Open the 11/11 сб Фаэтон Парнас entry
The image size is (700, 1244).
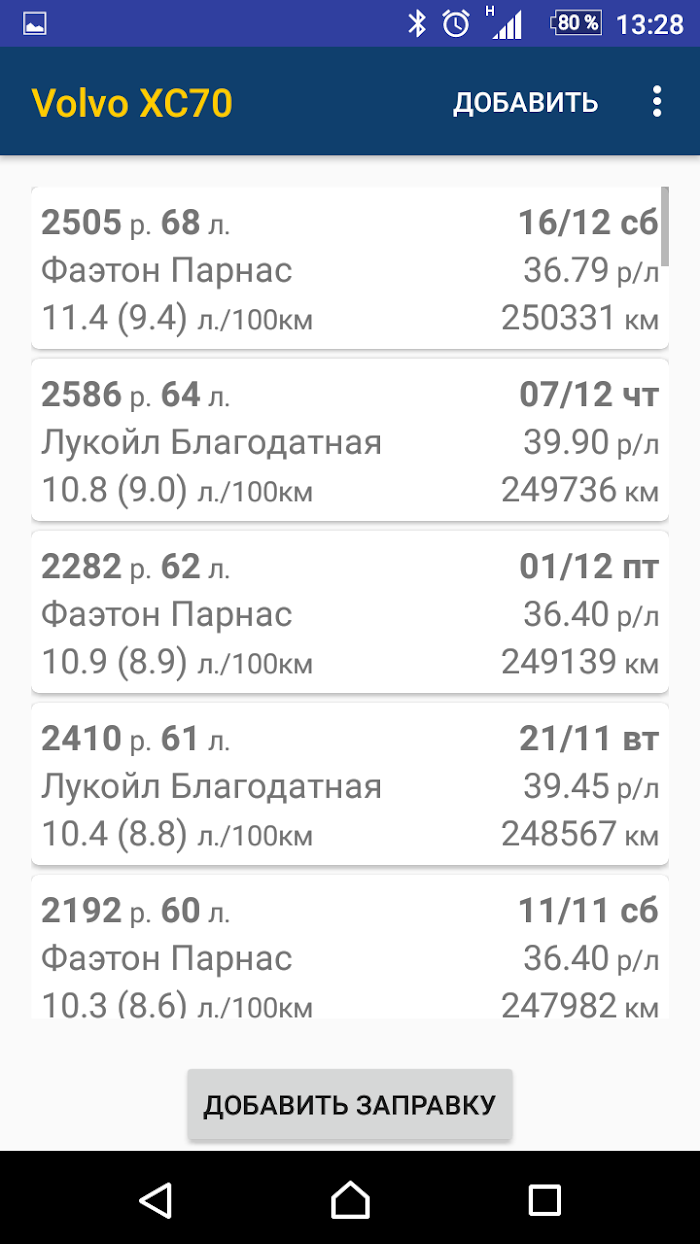click(x=350, y=947)
